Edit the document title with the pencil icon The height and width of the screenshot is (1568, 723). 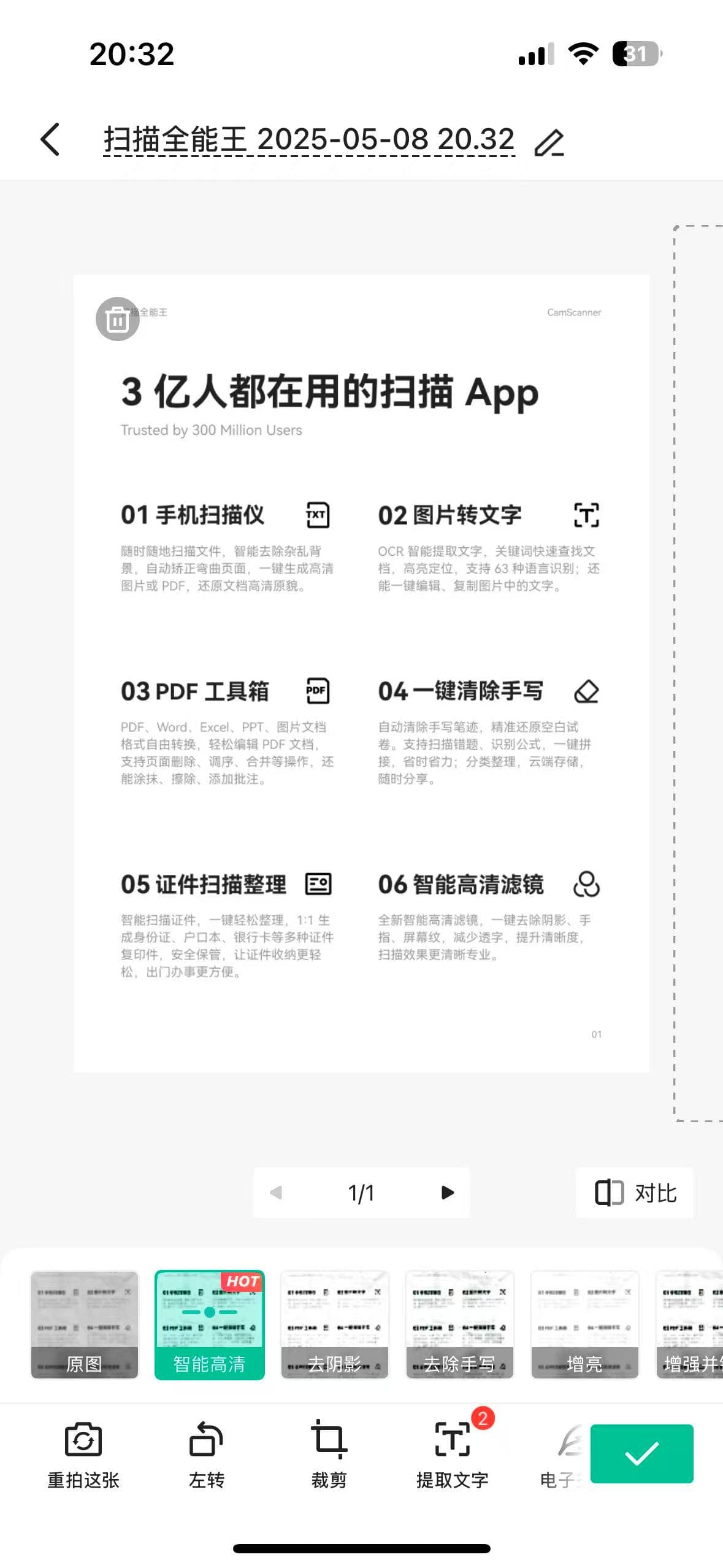pyautogui.click(x=549, y=142)
